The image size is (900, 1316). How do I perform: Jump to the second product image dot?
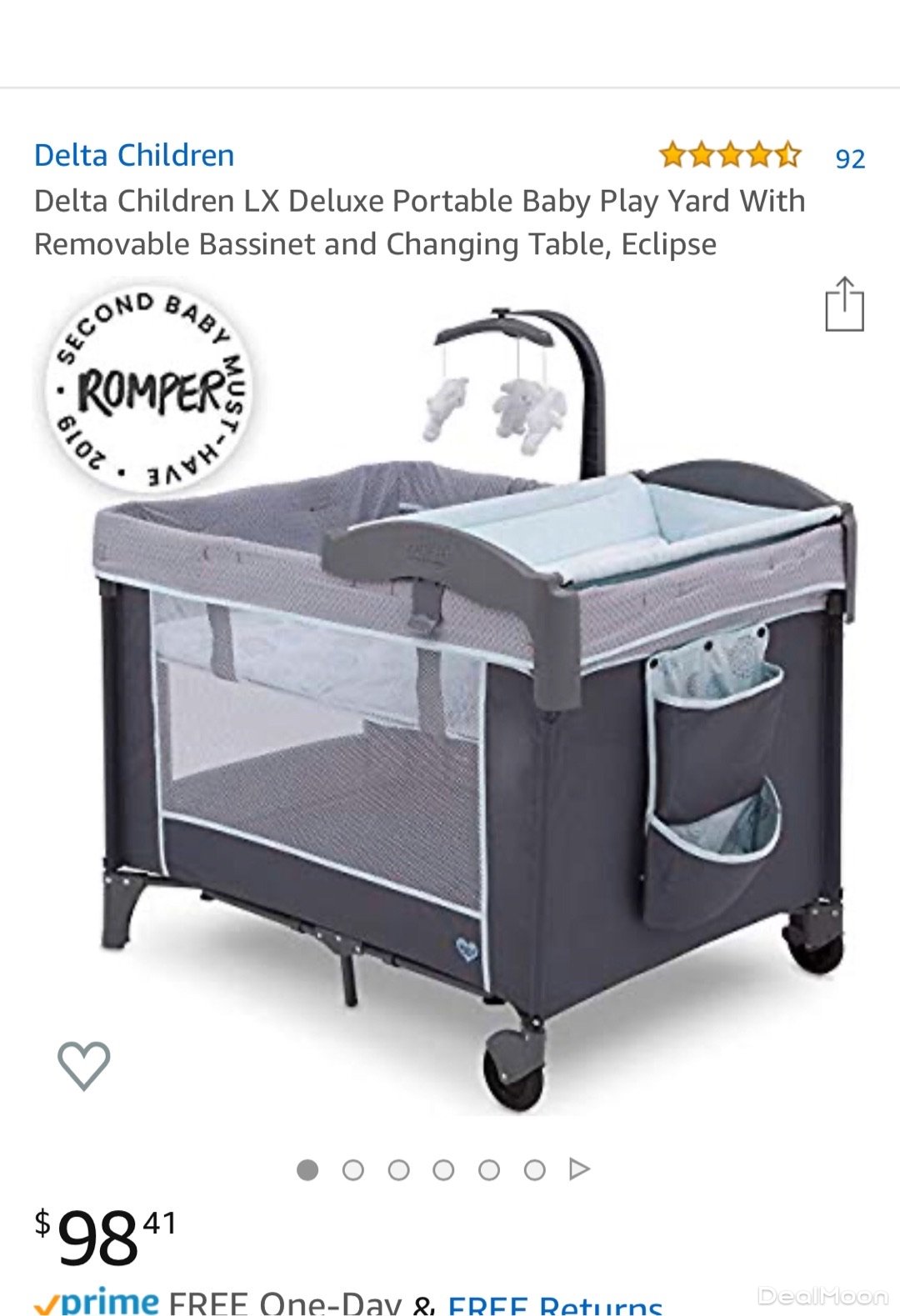[x=353, y=1170]
